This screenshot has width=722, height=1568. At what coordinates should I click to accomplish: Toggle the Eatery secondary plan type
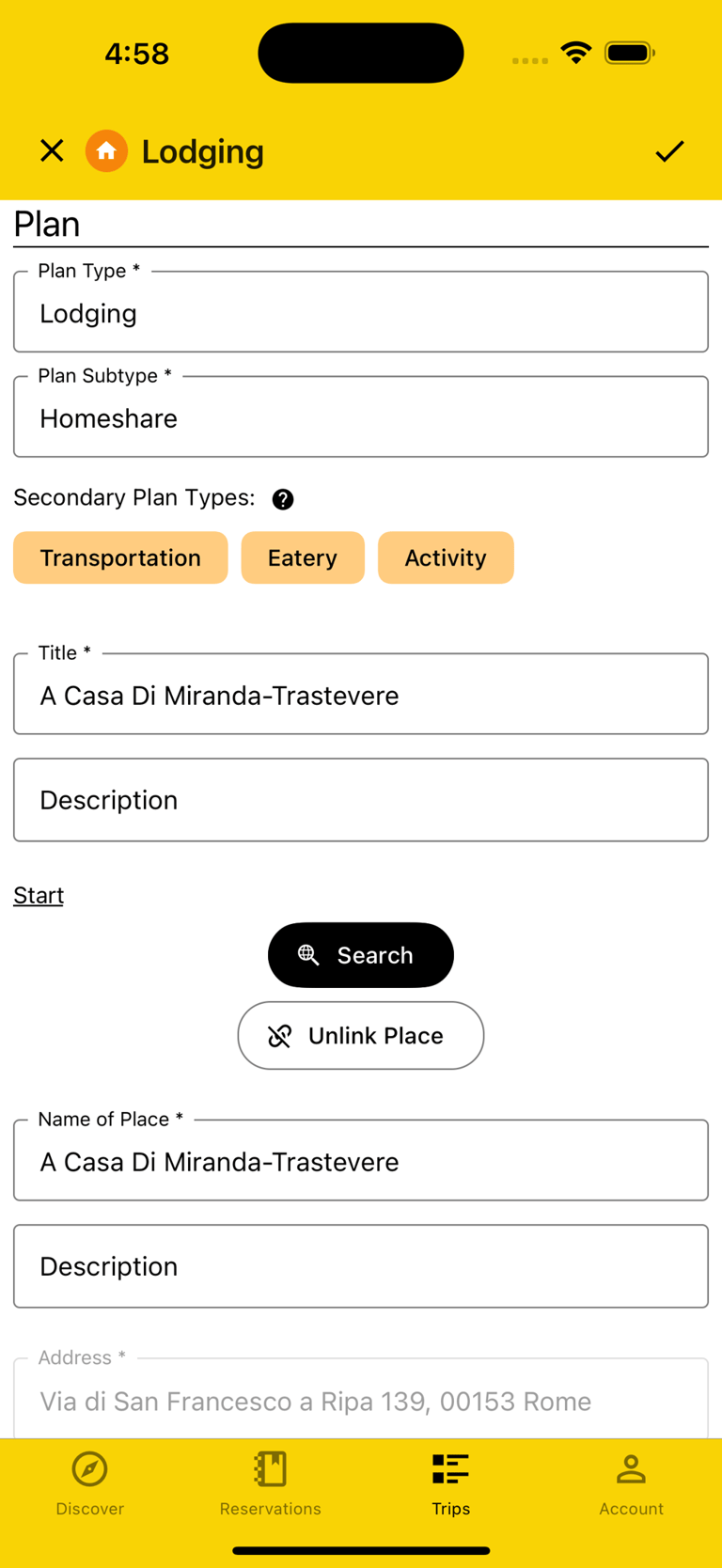pyautogui.click(x=303, y=557)
